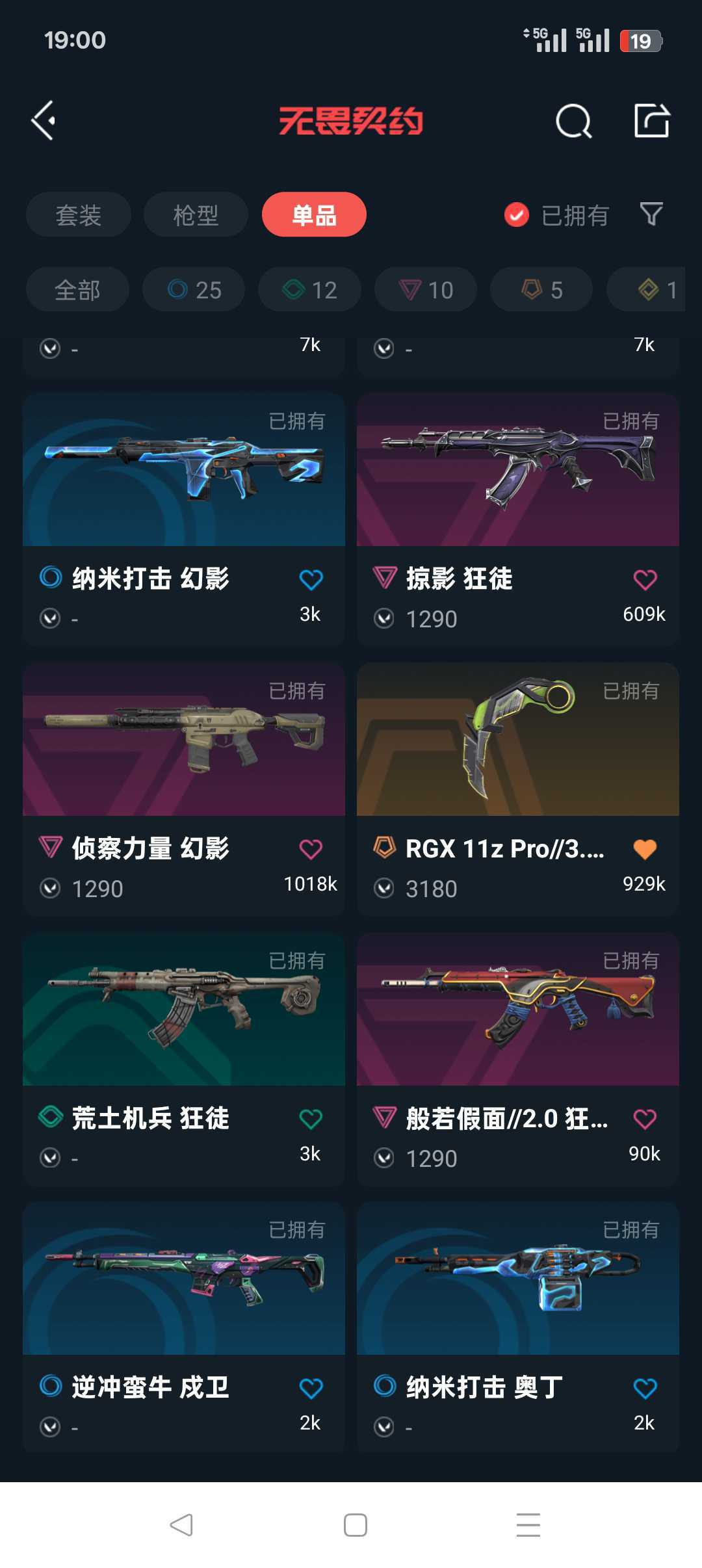Like the 般若假面//2.0 skin

coord(645,1119)
